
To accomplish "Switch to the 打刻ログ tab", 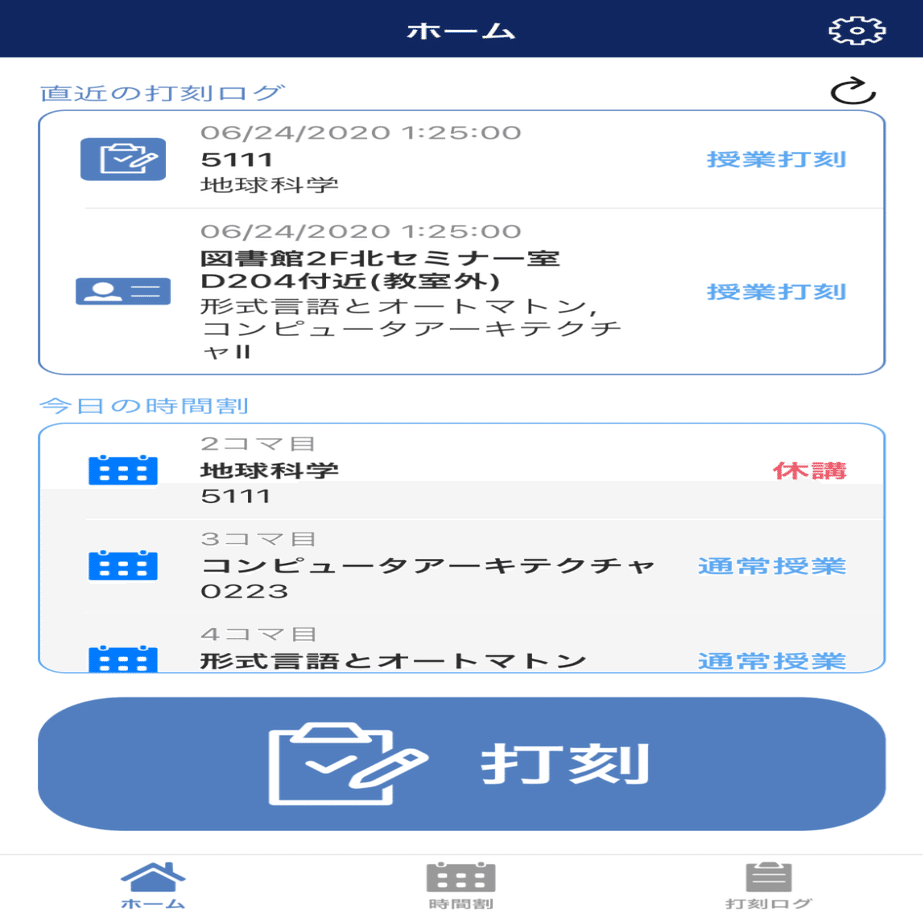I will [x=768, y=886].
